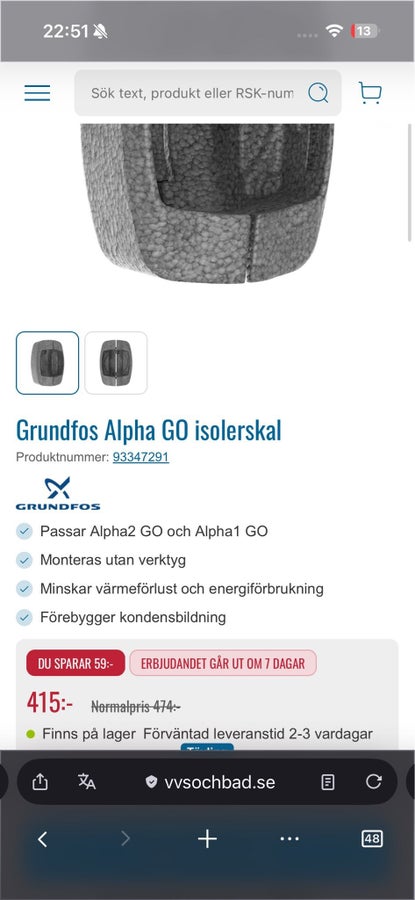The width and height of the screenshot is (415, 900).
Task: Tap the product search field
Action: click(x=193, y=93)
